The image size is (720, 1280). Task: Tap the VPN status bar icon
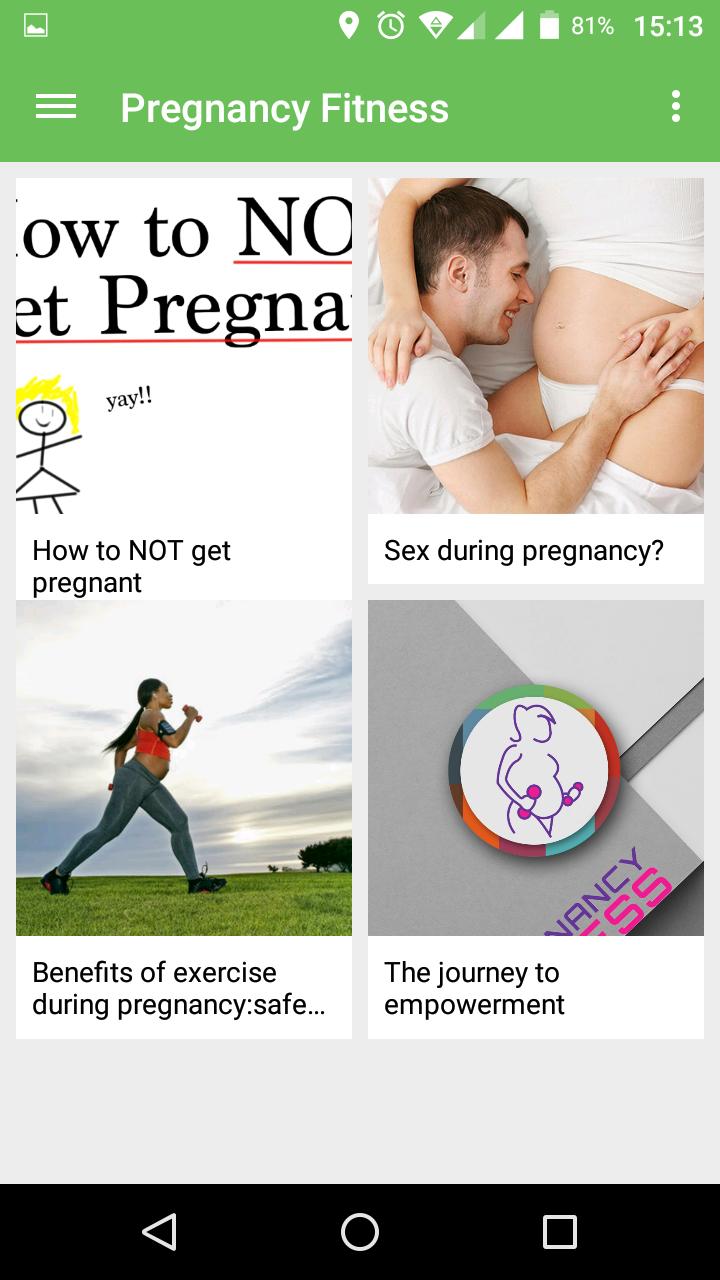click(436, 25)
